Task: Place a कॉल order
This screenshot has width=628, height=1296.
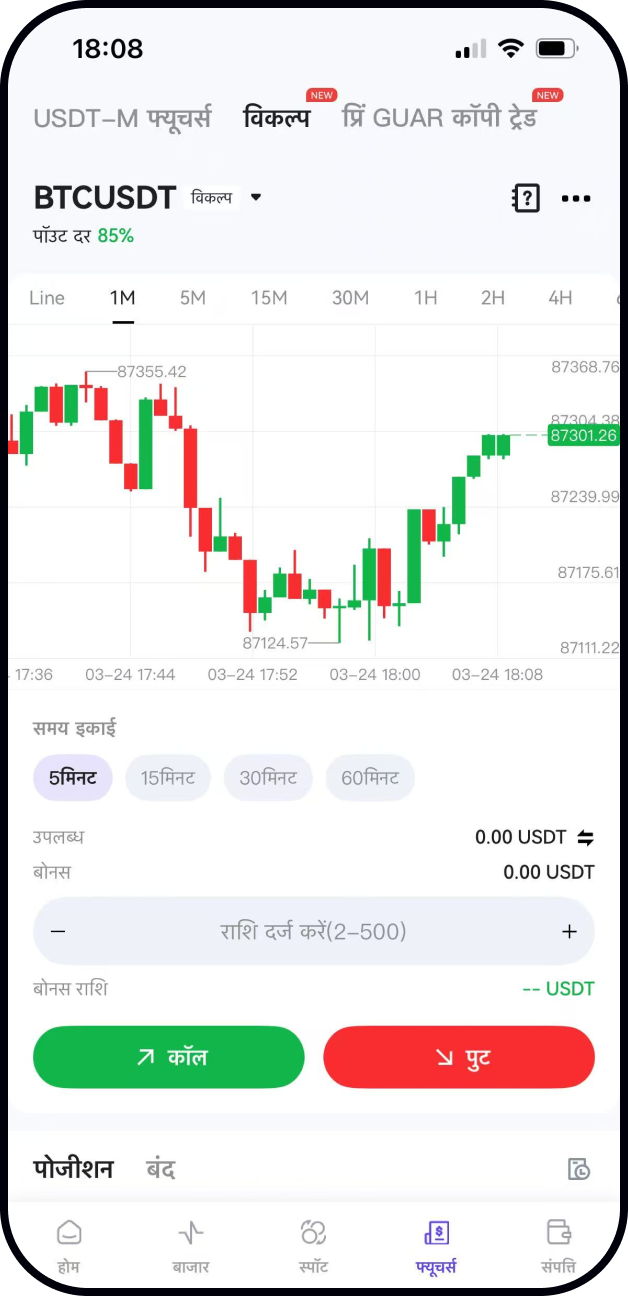Action: (168, 1057)
